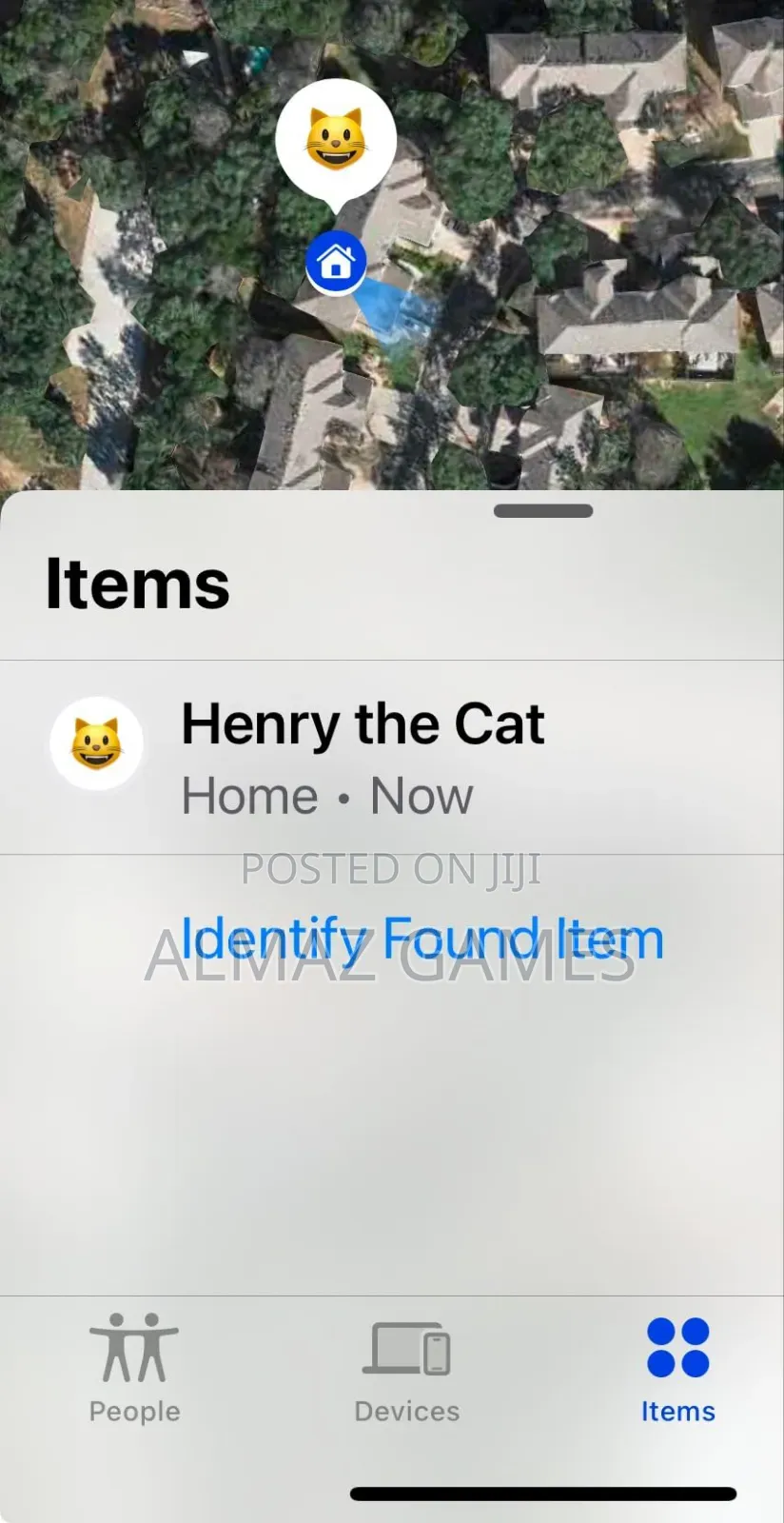Open the Henry the Cat item
Screen dimensions: 784x1523
tap(362, 757)
